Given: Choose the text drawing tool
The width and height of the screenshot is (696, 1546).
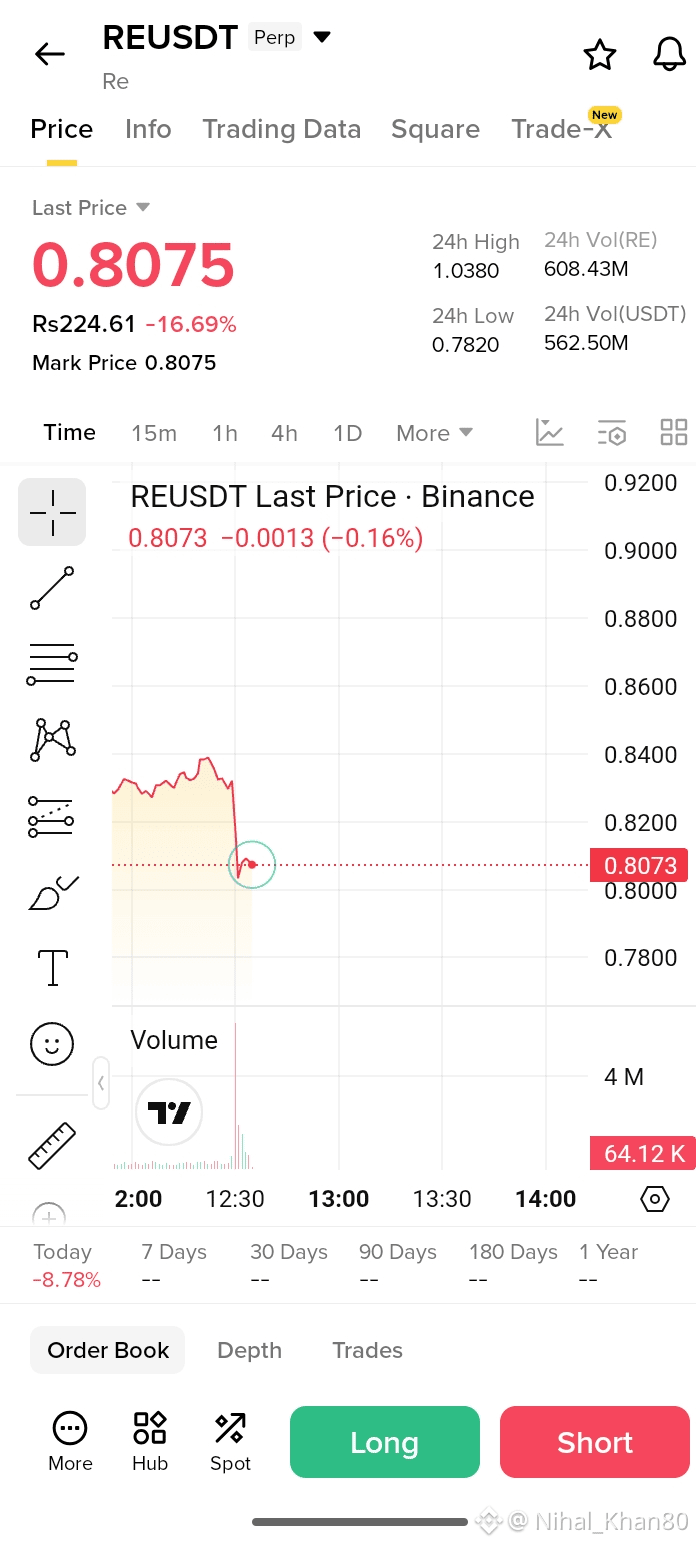Looking at the screenshot, I should tap(52, 968).
